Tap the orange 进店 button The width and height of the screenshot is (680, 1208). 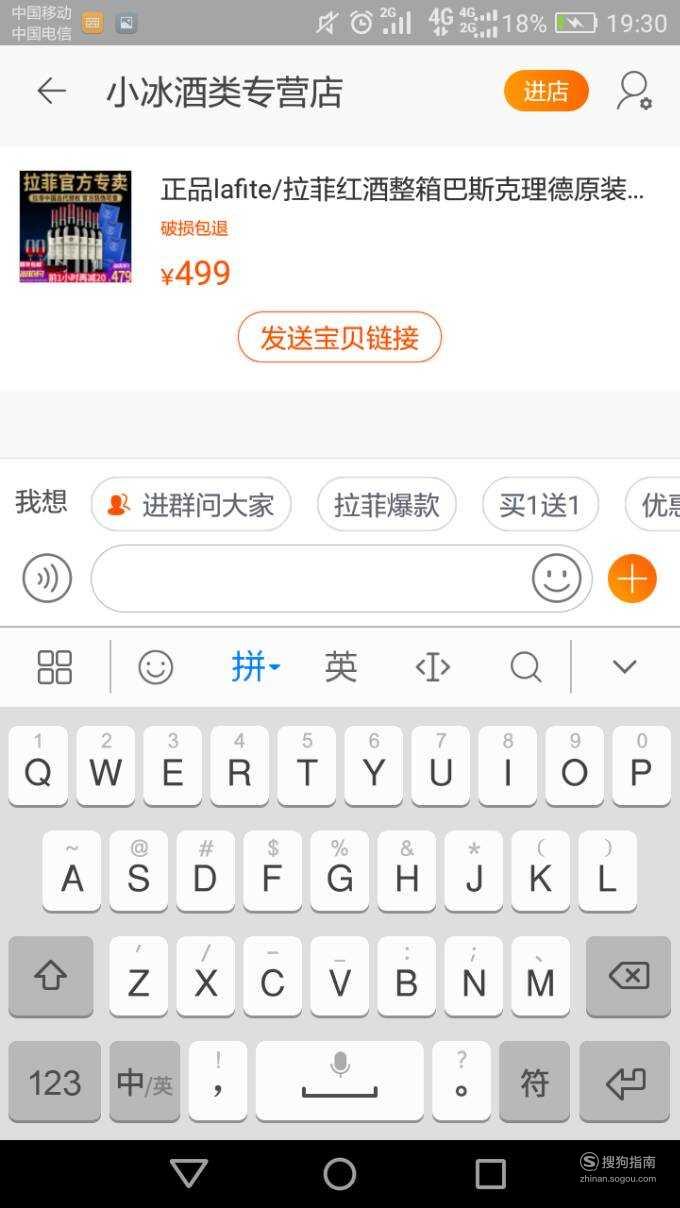pyautogui.click(x=546, y=91)
